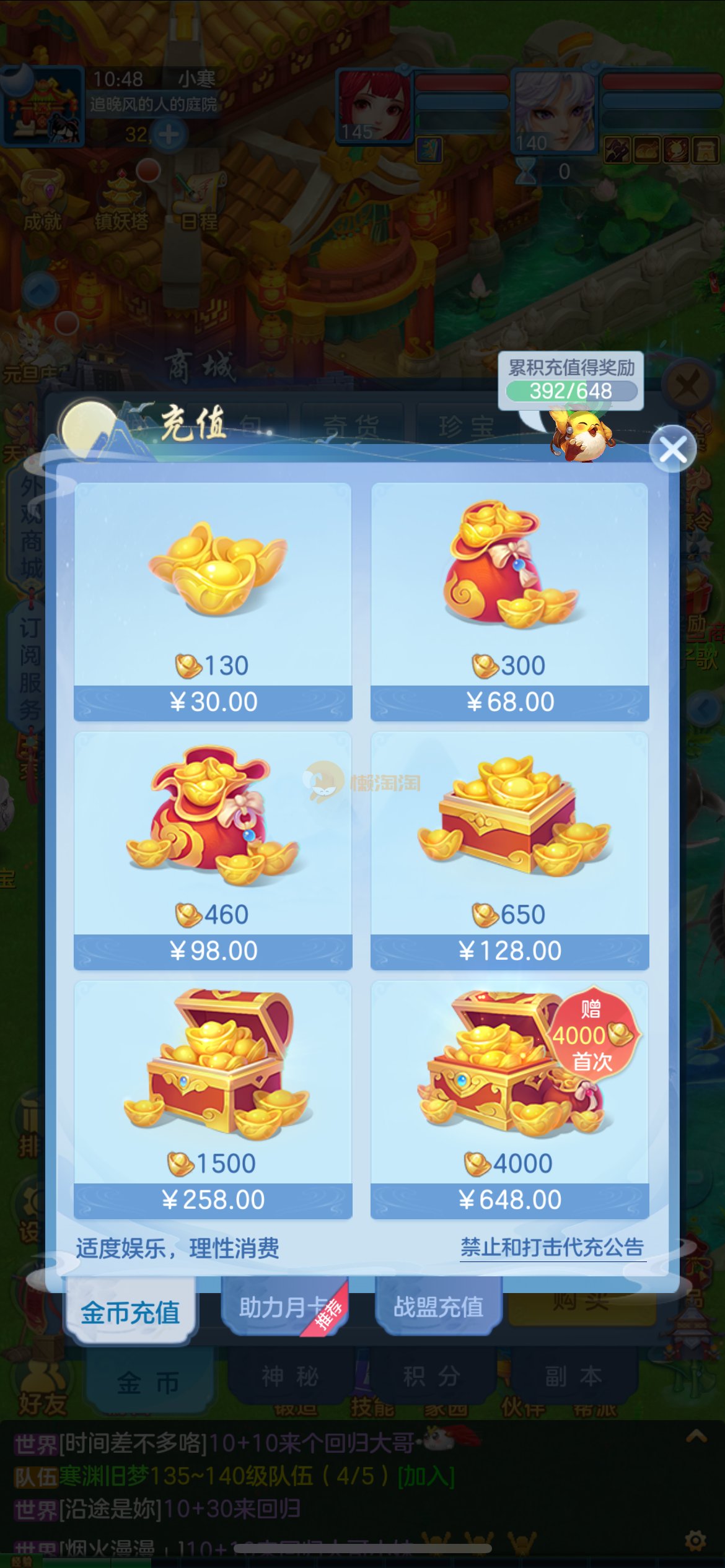Open the 禁止和打击代充公告 notice link
725x1568 pixels.
pos(552,1247)
